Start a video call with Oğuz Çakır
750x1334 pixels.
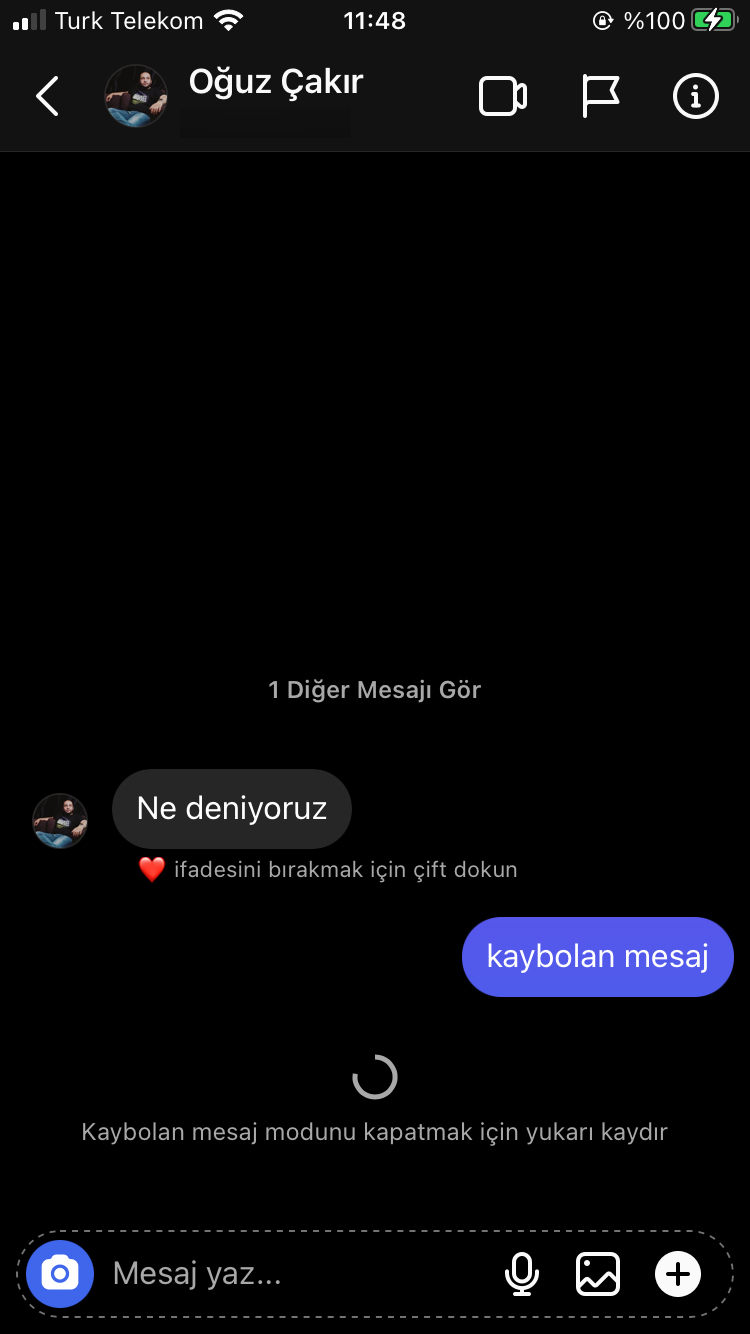point(503,95)
